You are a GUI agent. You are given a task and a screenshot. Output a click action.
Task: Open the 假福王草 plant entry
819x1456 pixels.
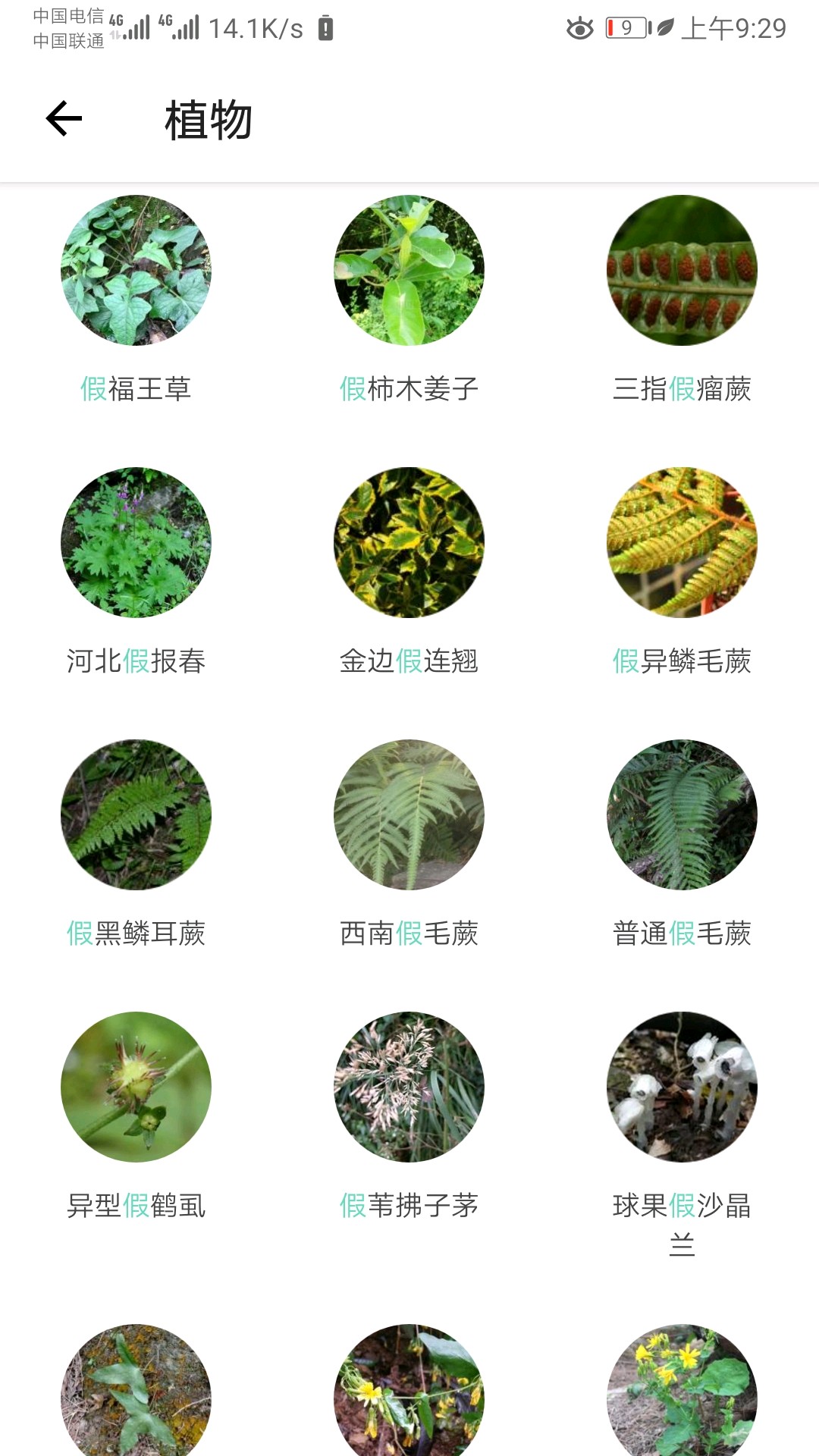tap(136, 271)
